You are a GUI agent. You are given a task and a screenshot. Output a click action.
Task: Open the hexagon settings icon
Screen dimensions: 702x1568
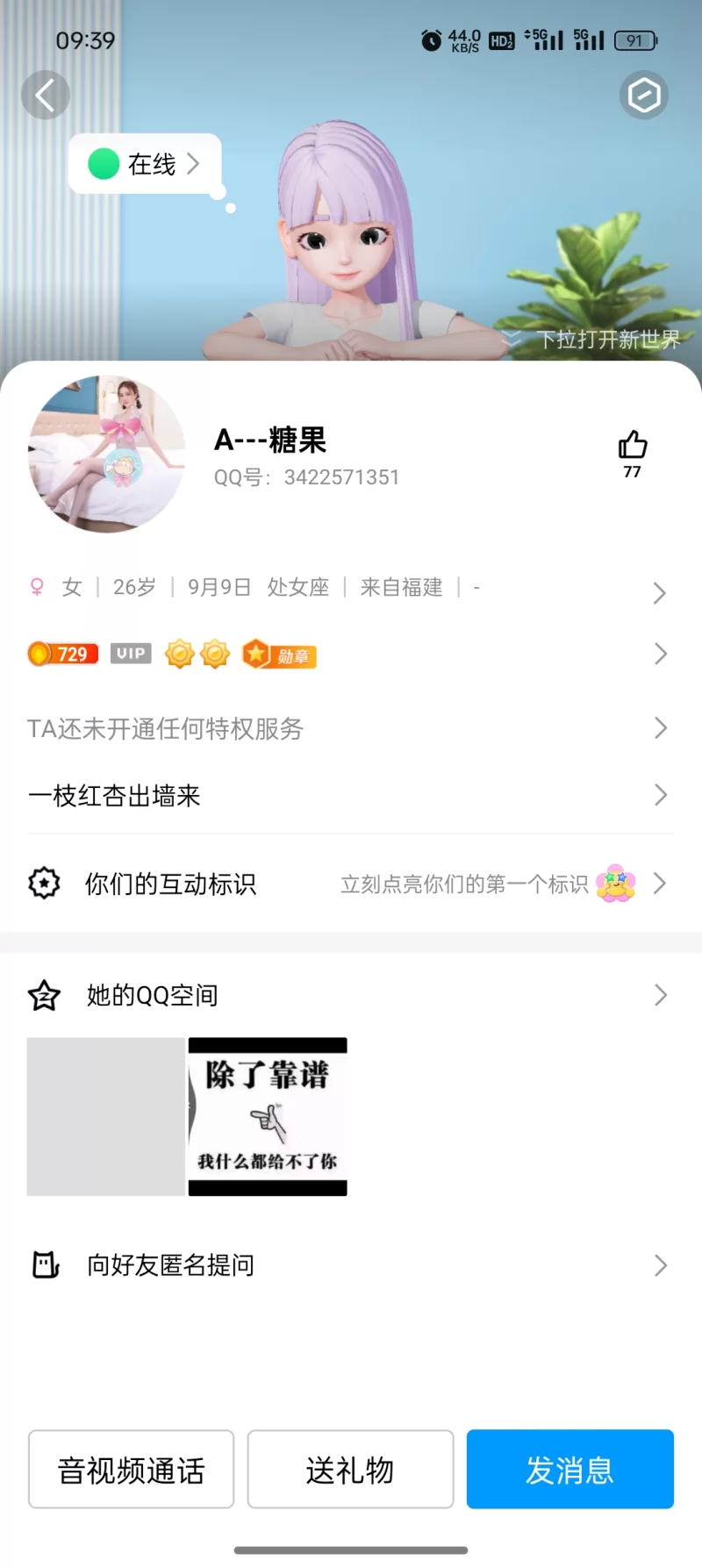coord(644,95)
